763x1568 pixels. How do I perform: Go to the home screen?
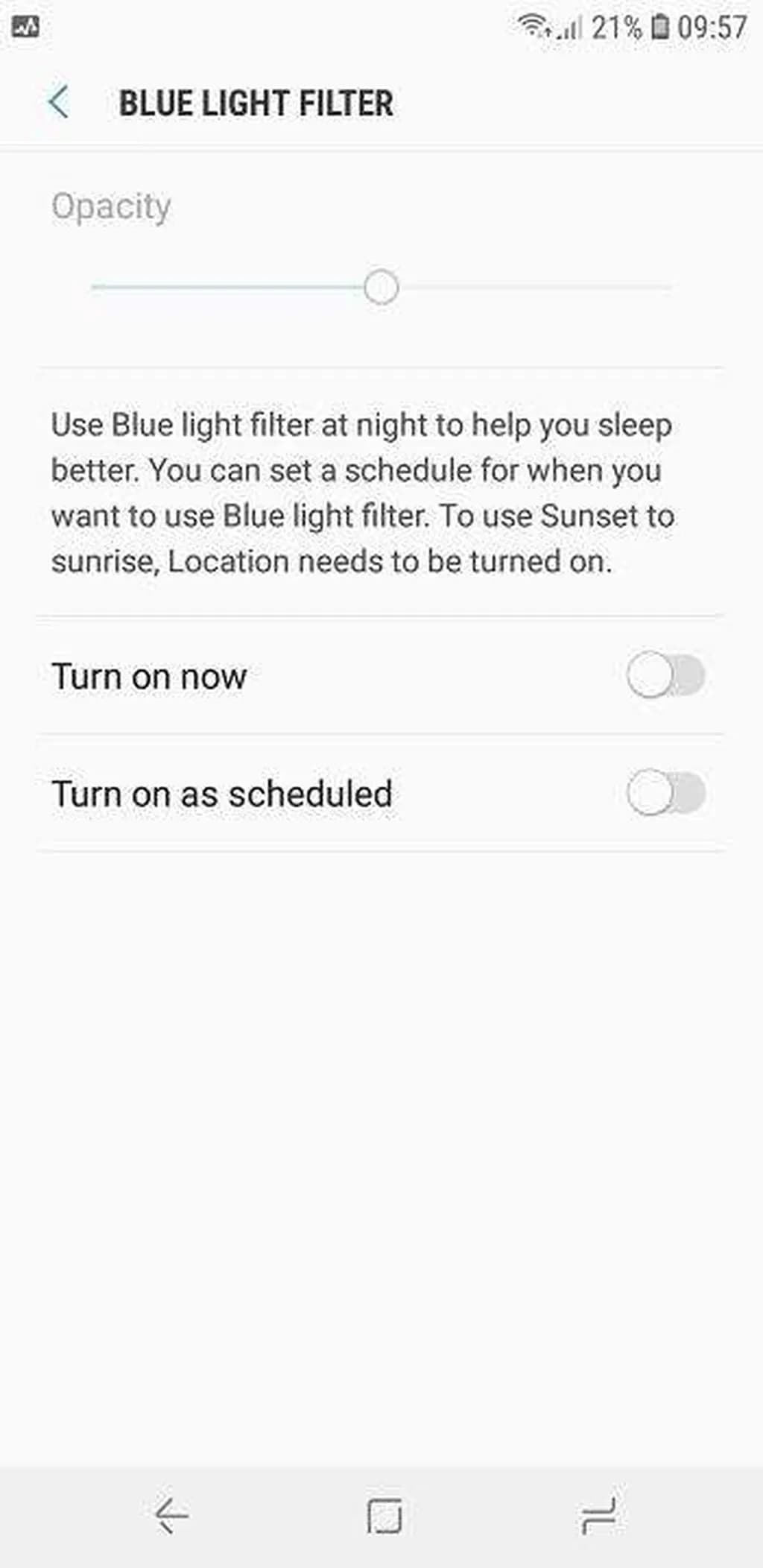tap(384, 1516)
